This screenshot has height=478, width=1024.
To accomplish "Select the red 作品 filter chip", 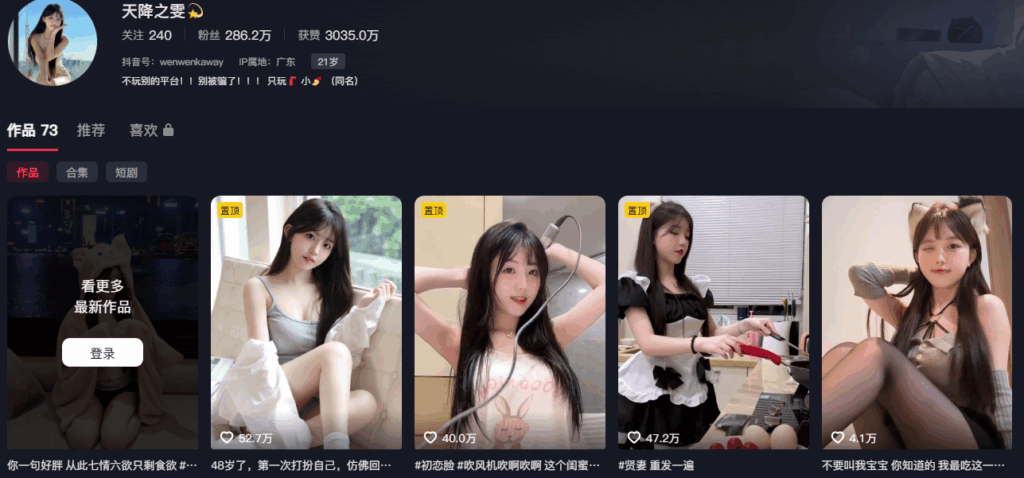I will pyautogui.click(x=27, y=172).
